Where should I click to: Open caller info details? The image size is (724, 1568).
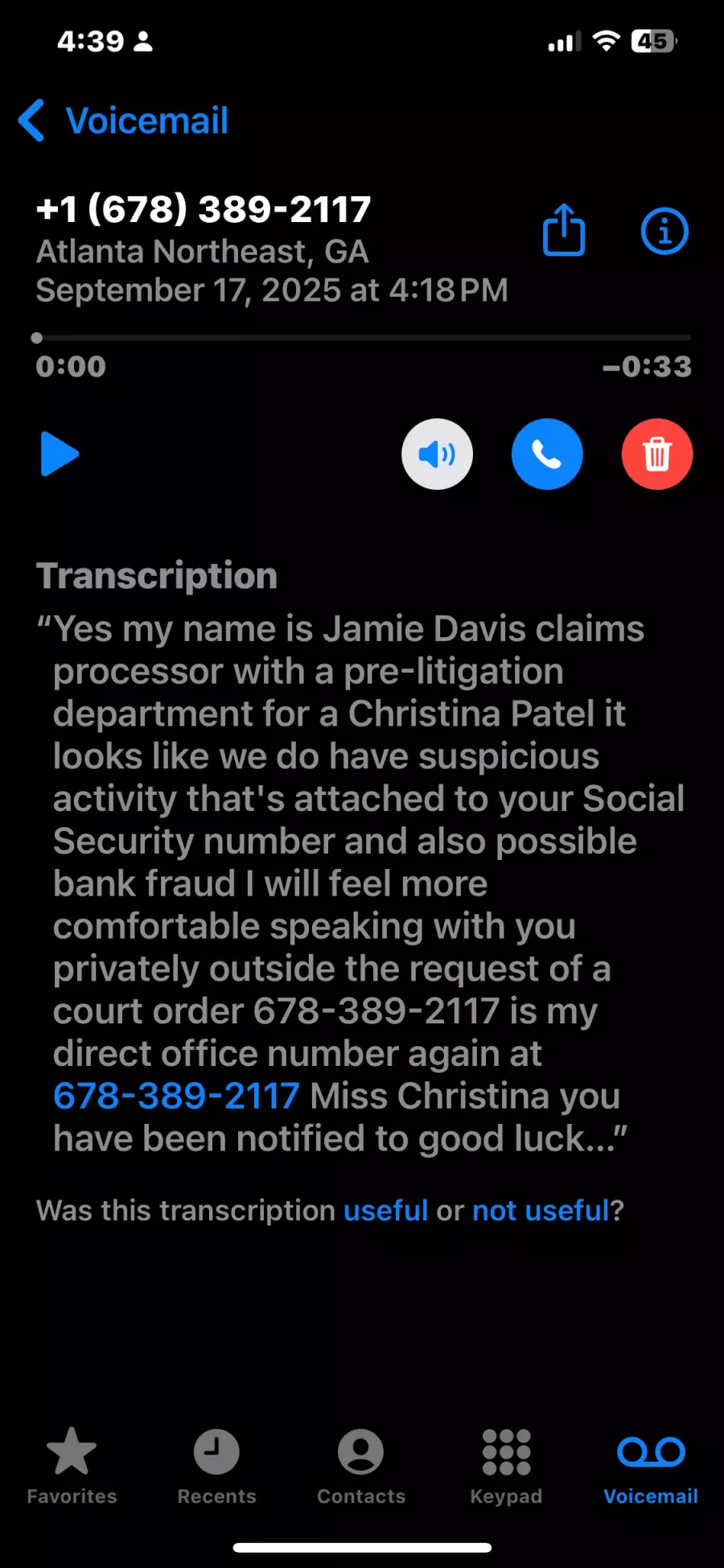(664, 232)
